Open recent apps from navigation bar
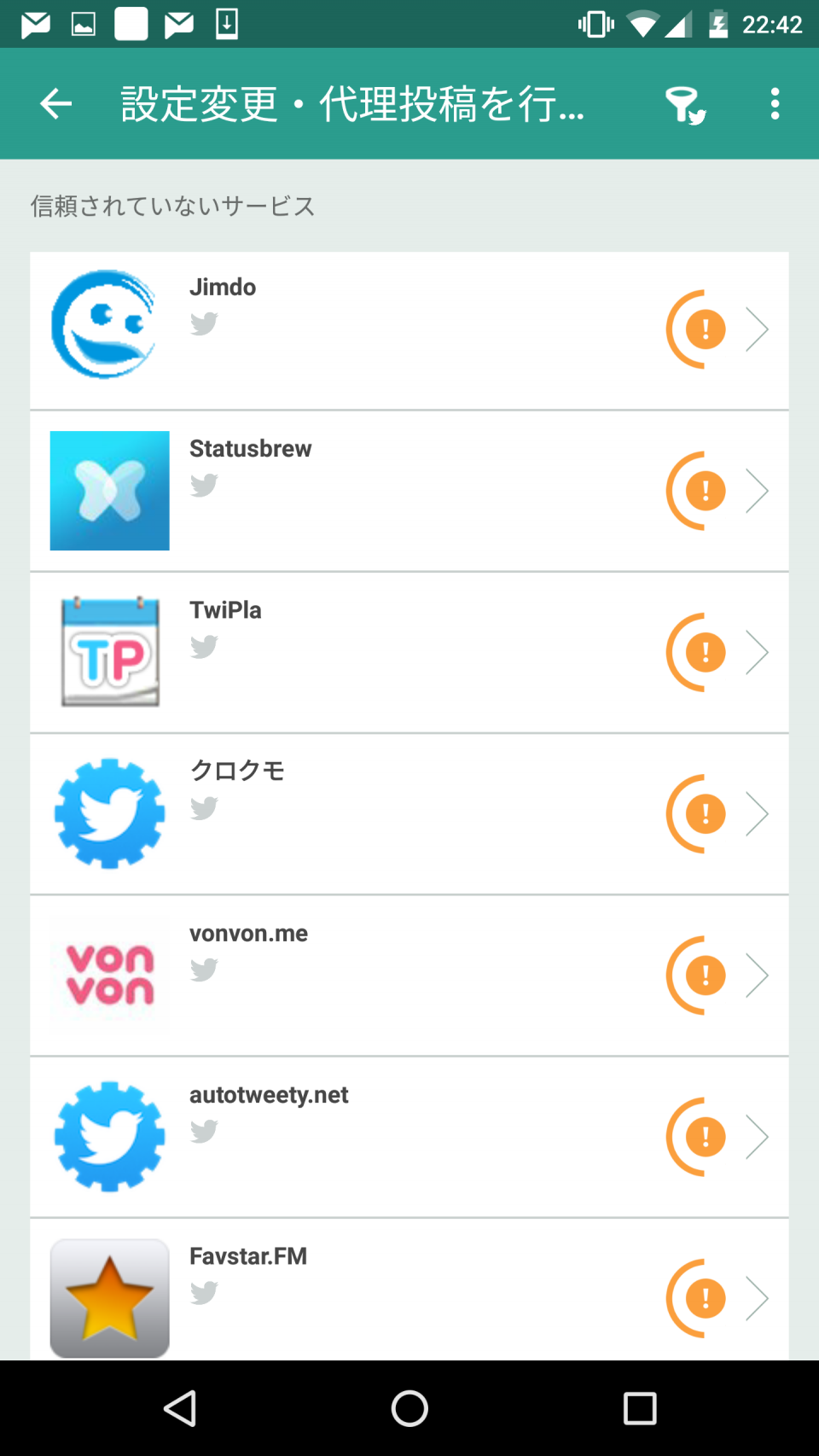Image resolution: width=819 pixels, height=1456 pixels. click(x=640, y=1408)
